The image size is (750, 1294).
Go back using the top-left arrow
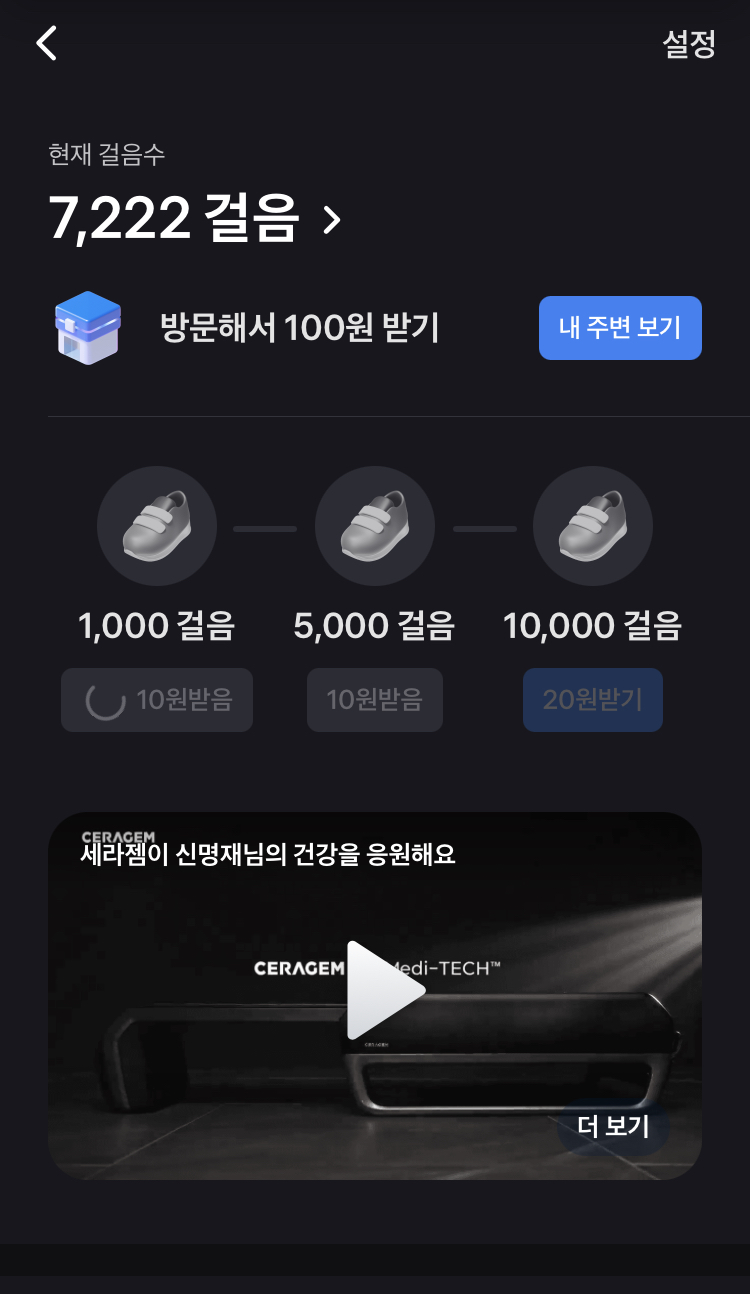pos(46,44)
